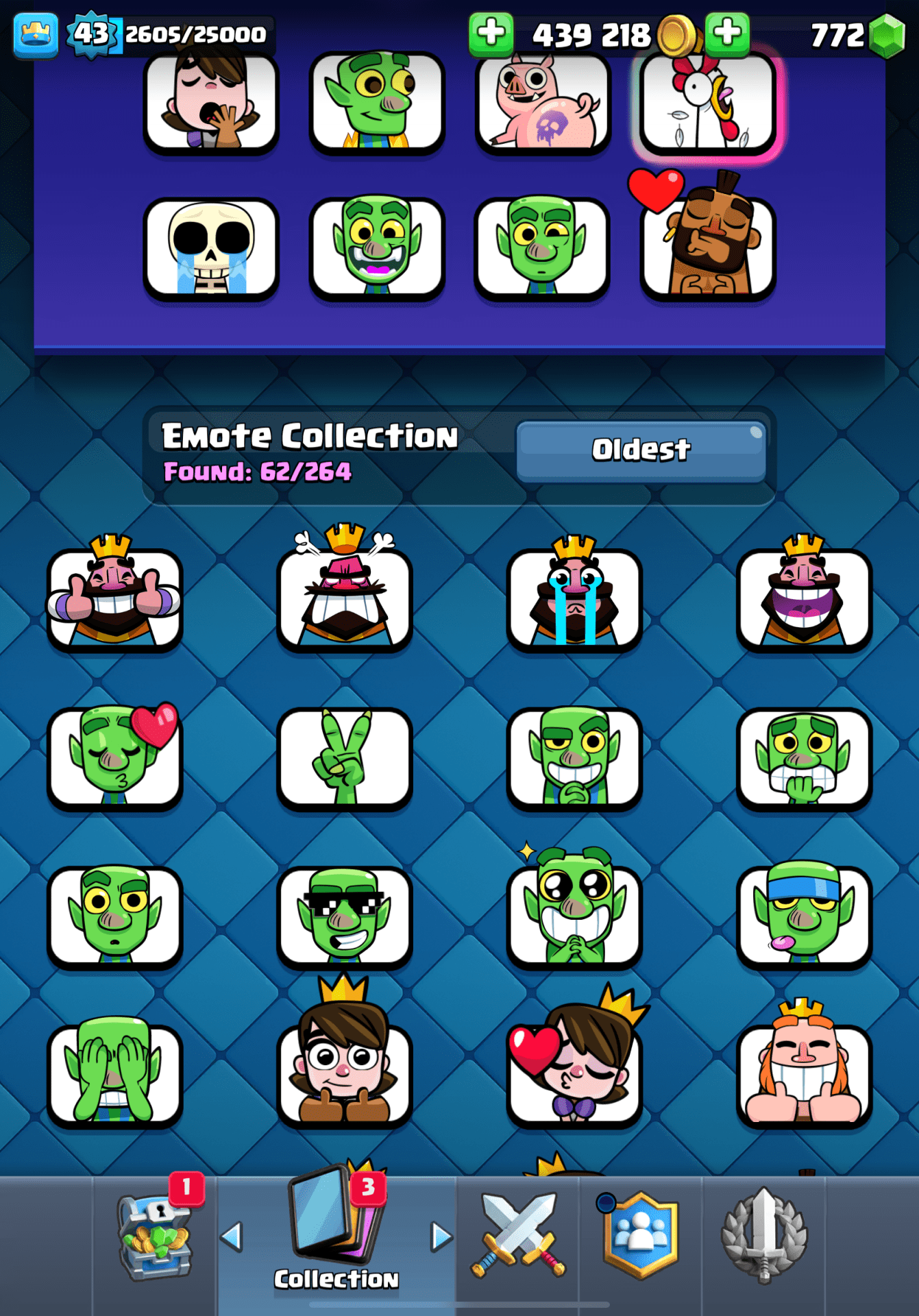919x1316 pixels.
Task: Tap the King thumbs-up emote
Action: click(x=114, y=598)
